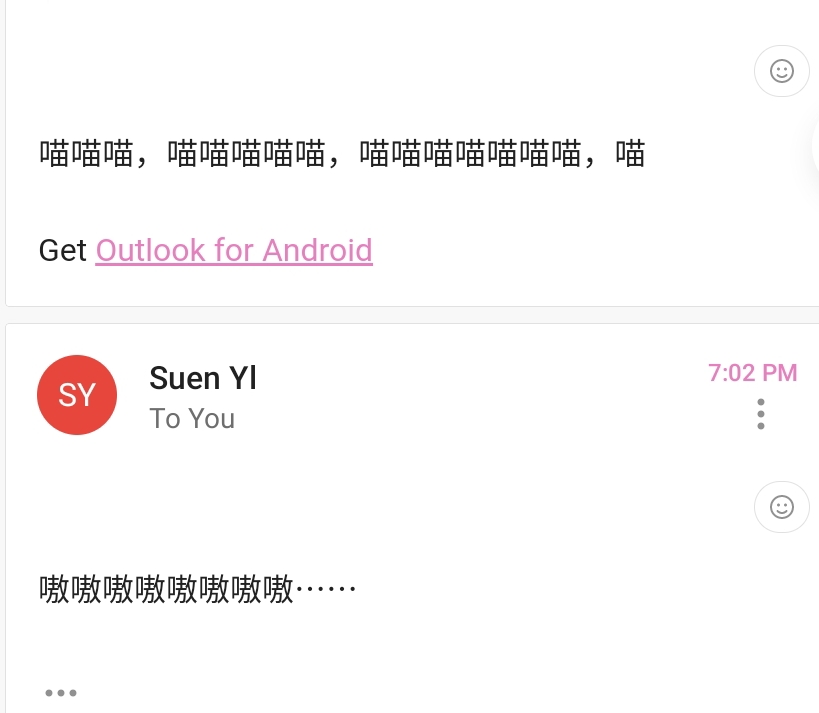Add emoji reaction to the 嗷嗷嗷 message
819x713 pixels.
click(x=781, y=507)
